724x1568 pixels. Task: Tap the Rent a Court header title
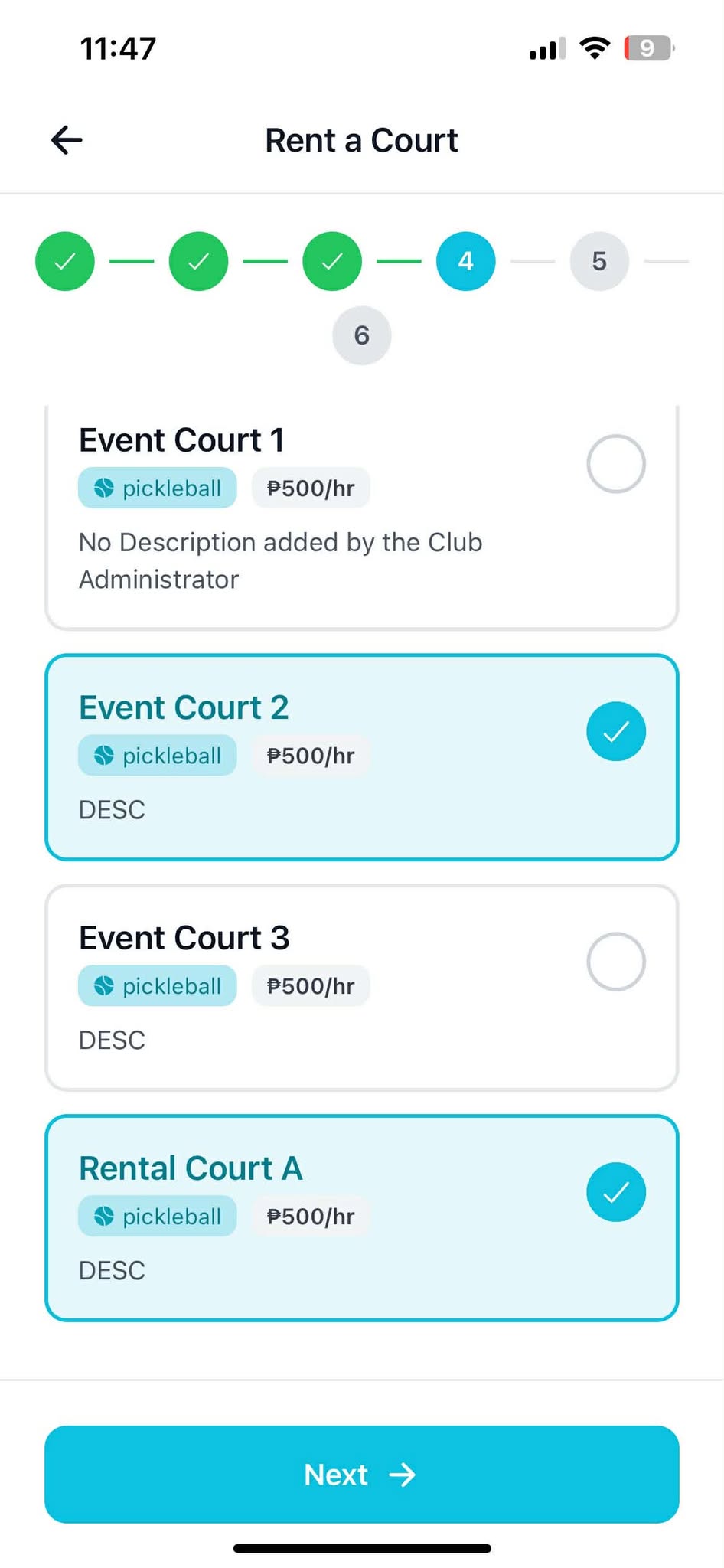click(360, 140)
